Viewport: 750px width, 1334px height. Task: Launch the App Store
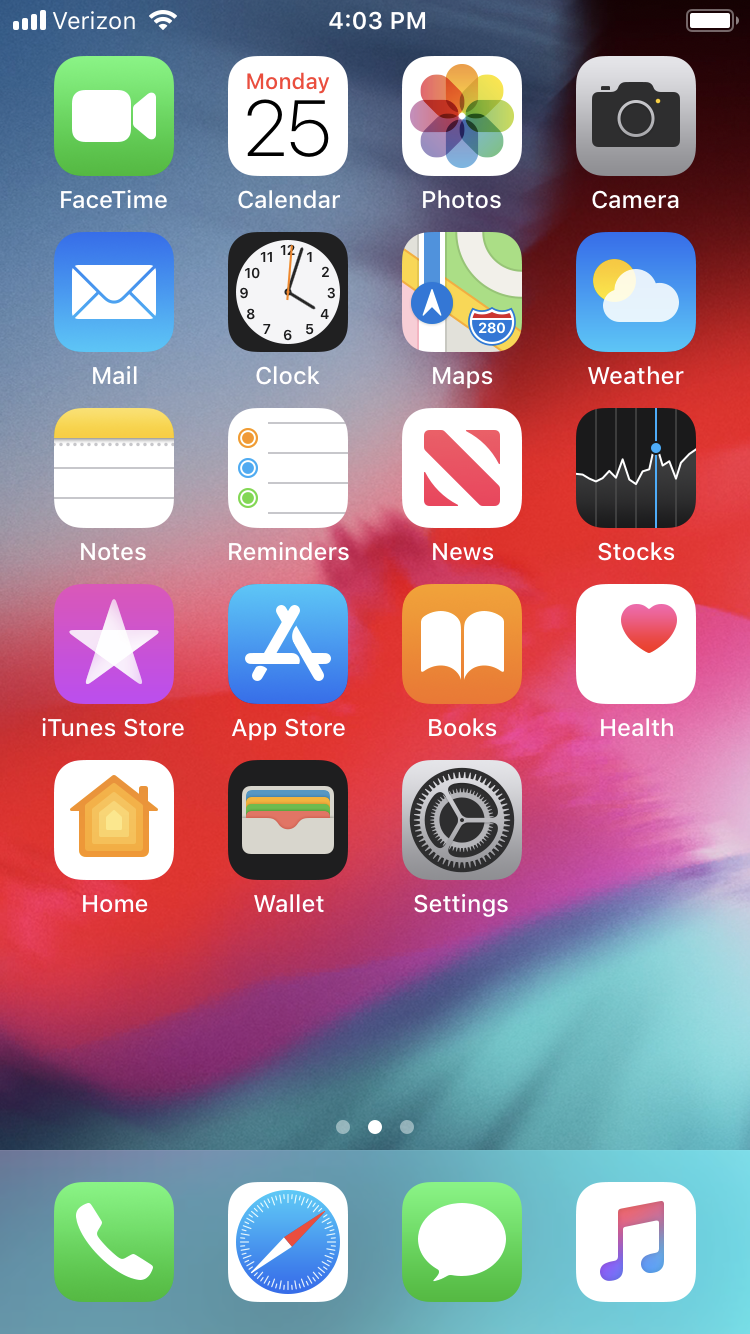[x=288, y=644]
